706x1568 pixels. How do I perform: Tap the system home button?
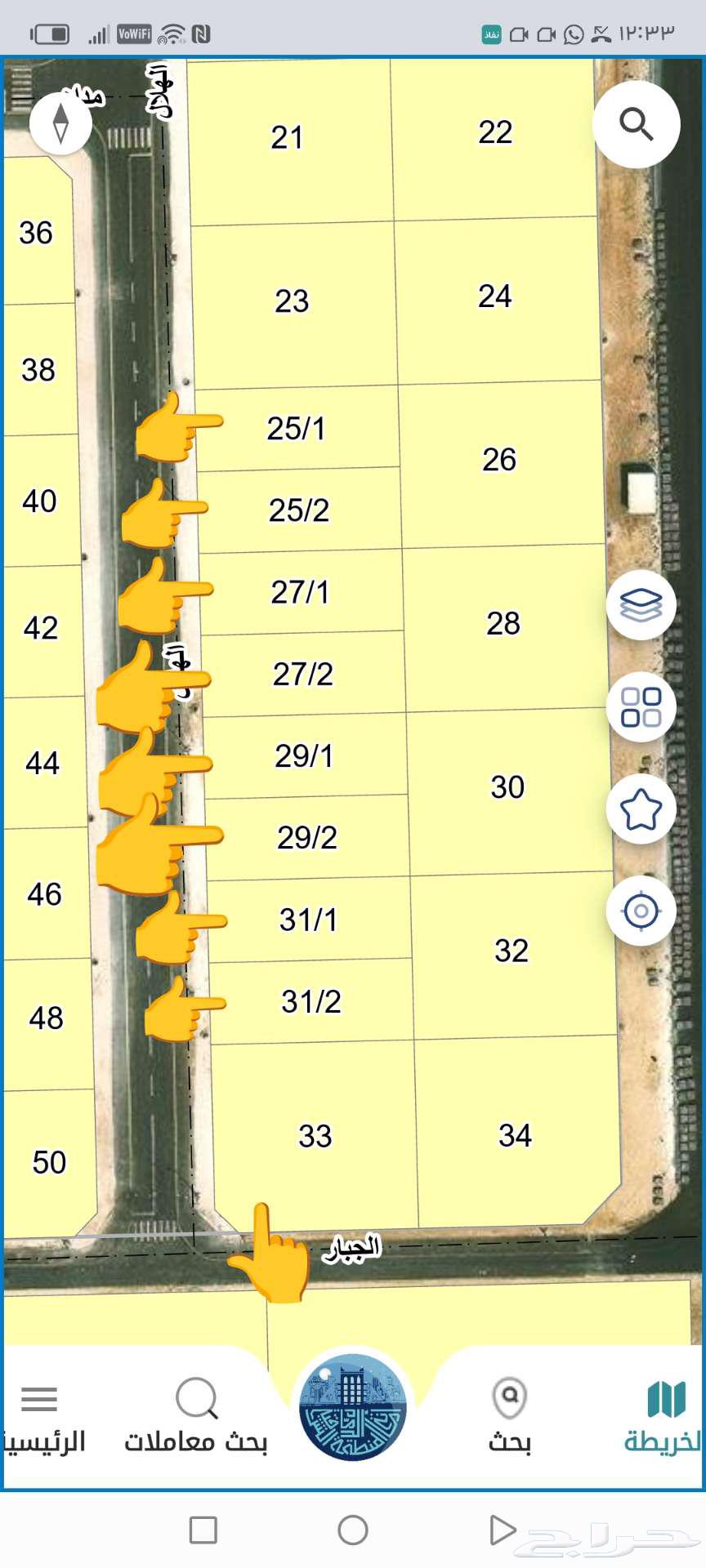tap(353, 1530)
